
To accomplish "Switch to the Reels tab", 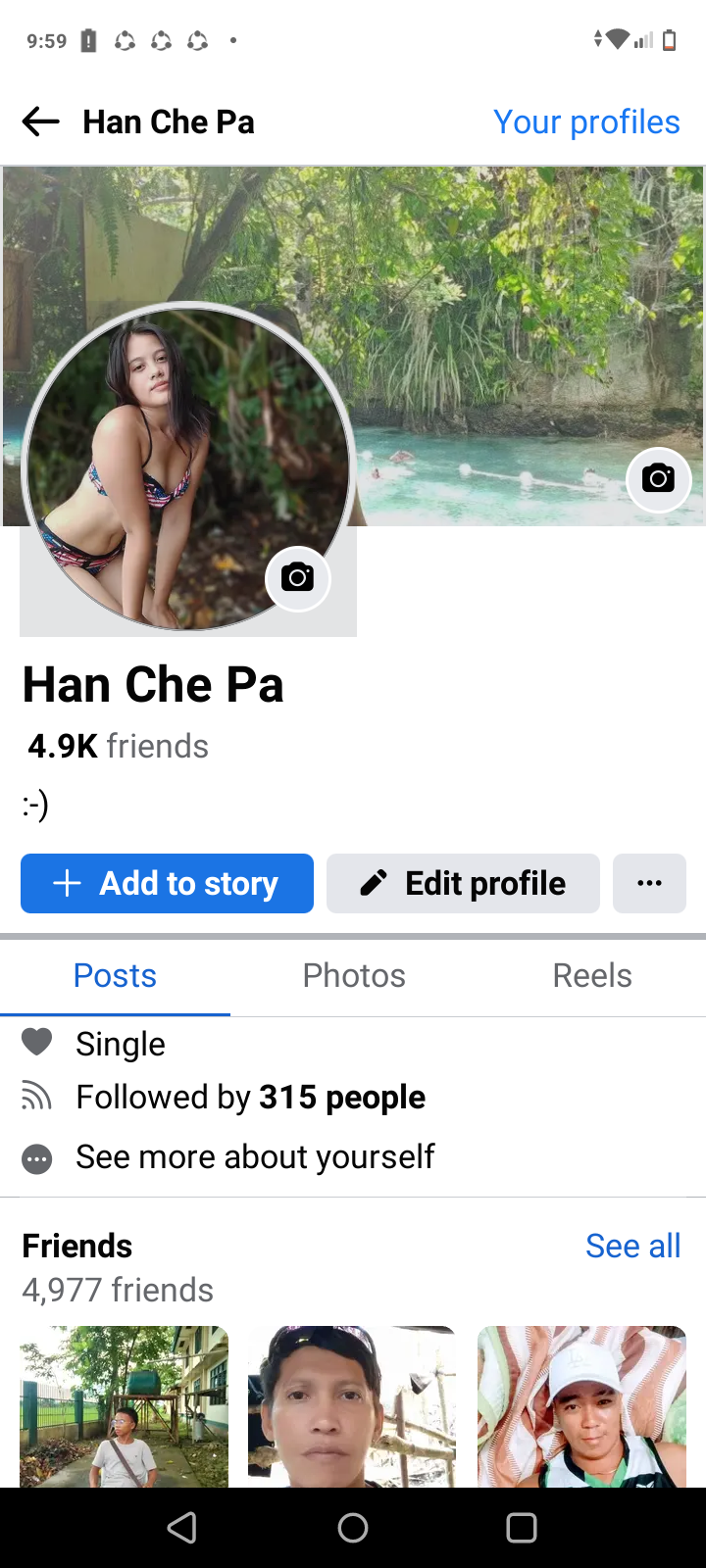I will (592, 975).
